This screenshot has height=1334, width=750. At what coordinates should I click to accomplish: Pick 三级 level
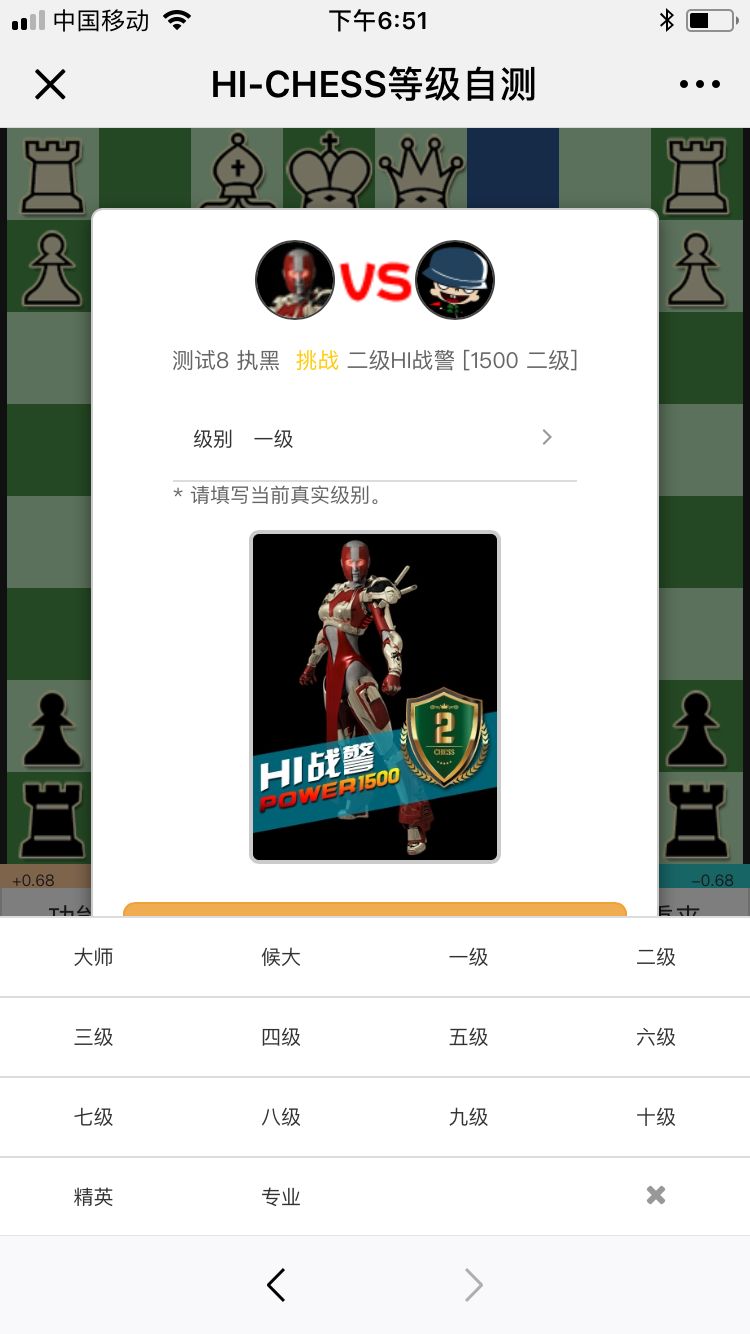click(x=93, y=1037)
